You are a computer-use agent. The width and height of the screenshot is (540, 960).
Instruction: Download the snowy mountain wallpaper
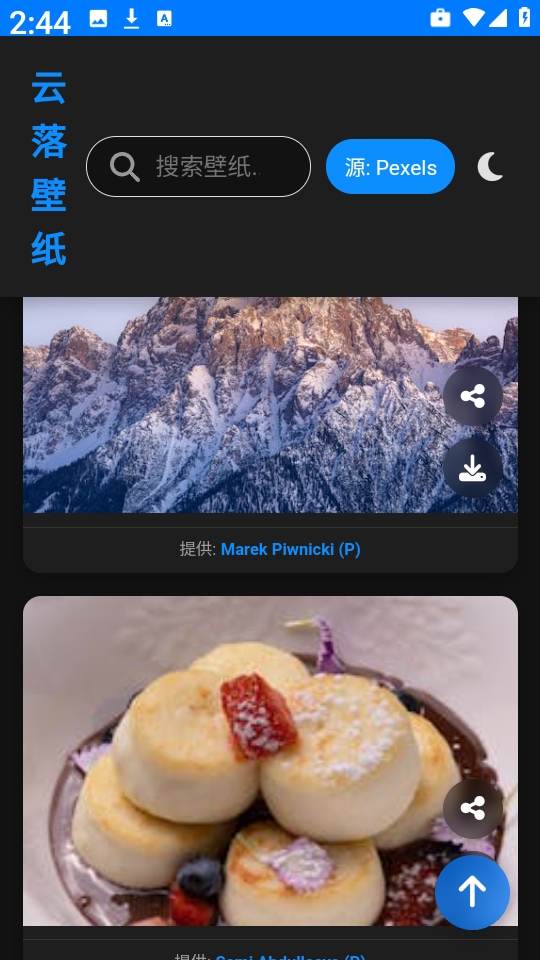[473, 468]
